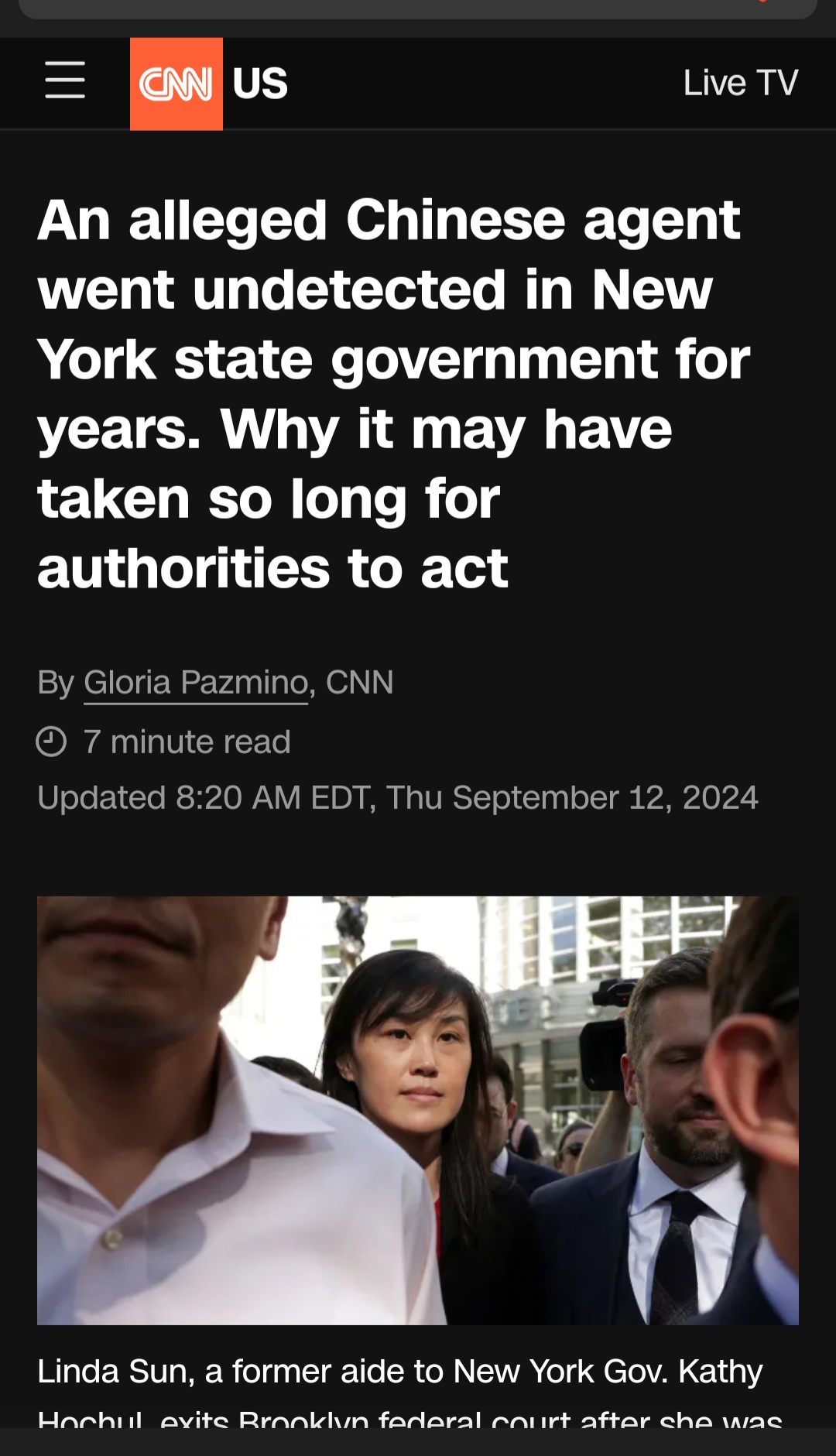Open the hamburger navigation menu

pos(65,81)
